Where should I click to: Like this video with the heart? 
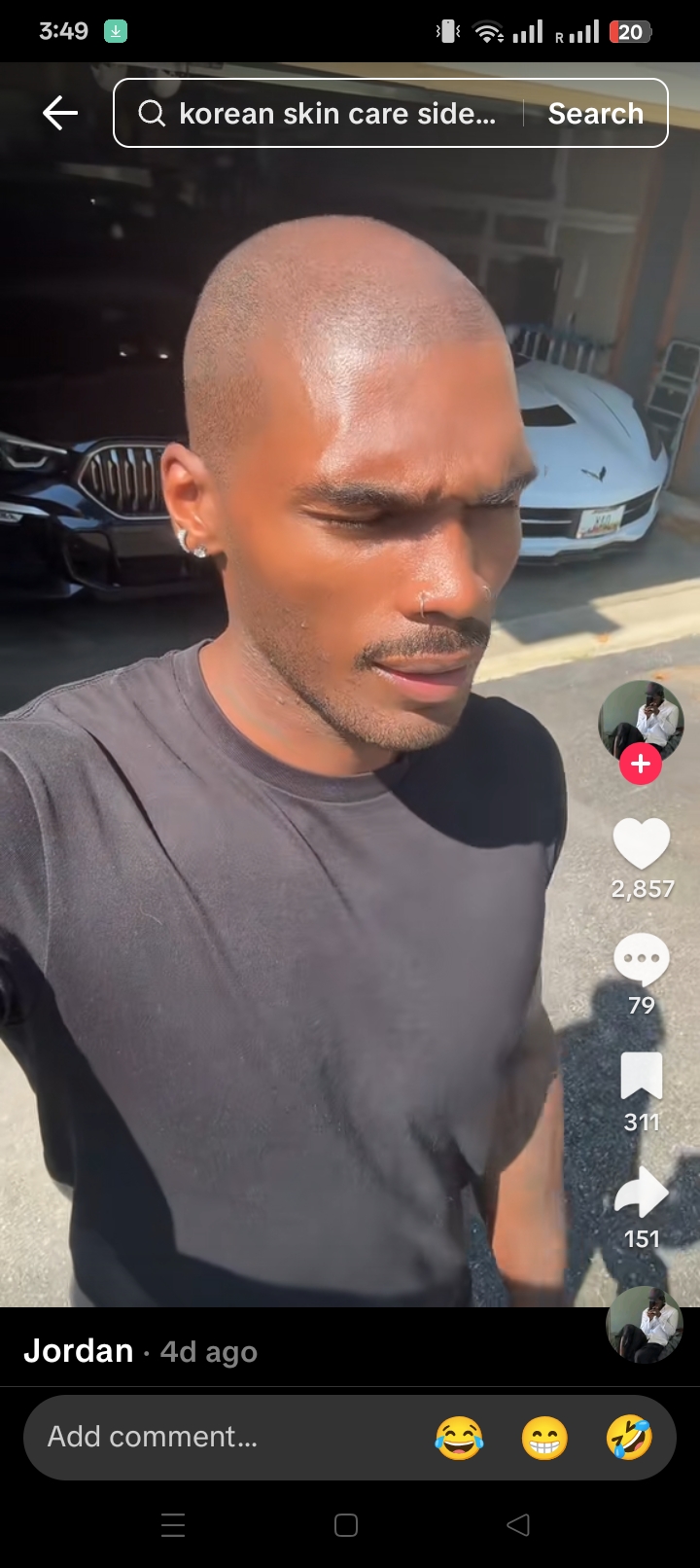click(x=642, y=842)
